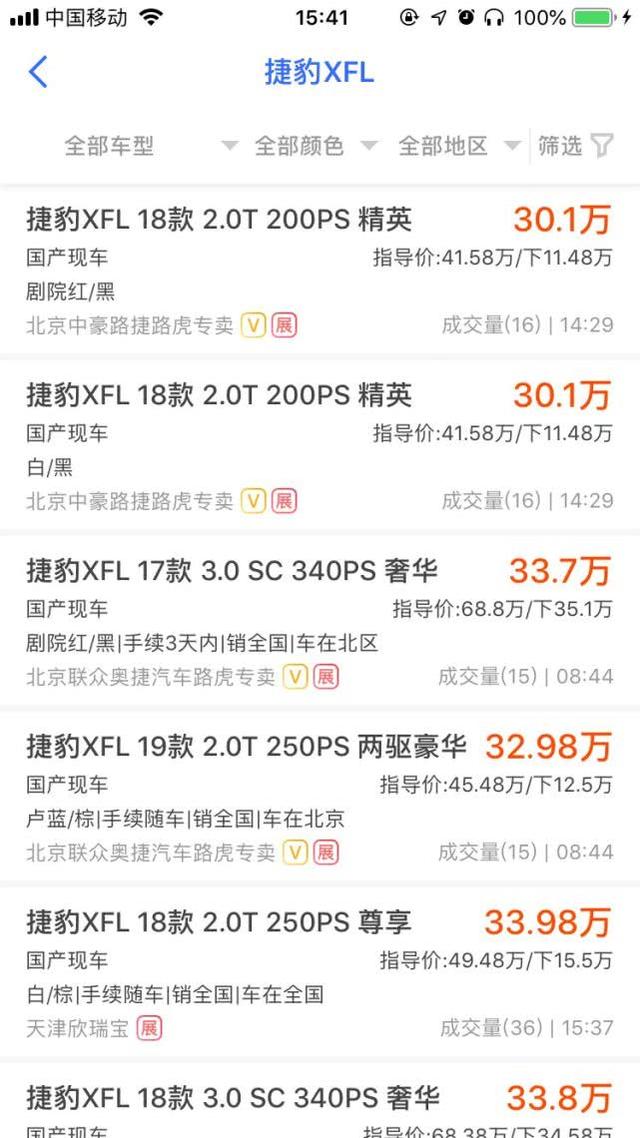640x1138 pixels.
Task: Open the 200PS 精英 listing in 白/黑
Action: [x=320, y=445]
